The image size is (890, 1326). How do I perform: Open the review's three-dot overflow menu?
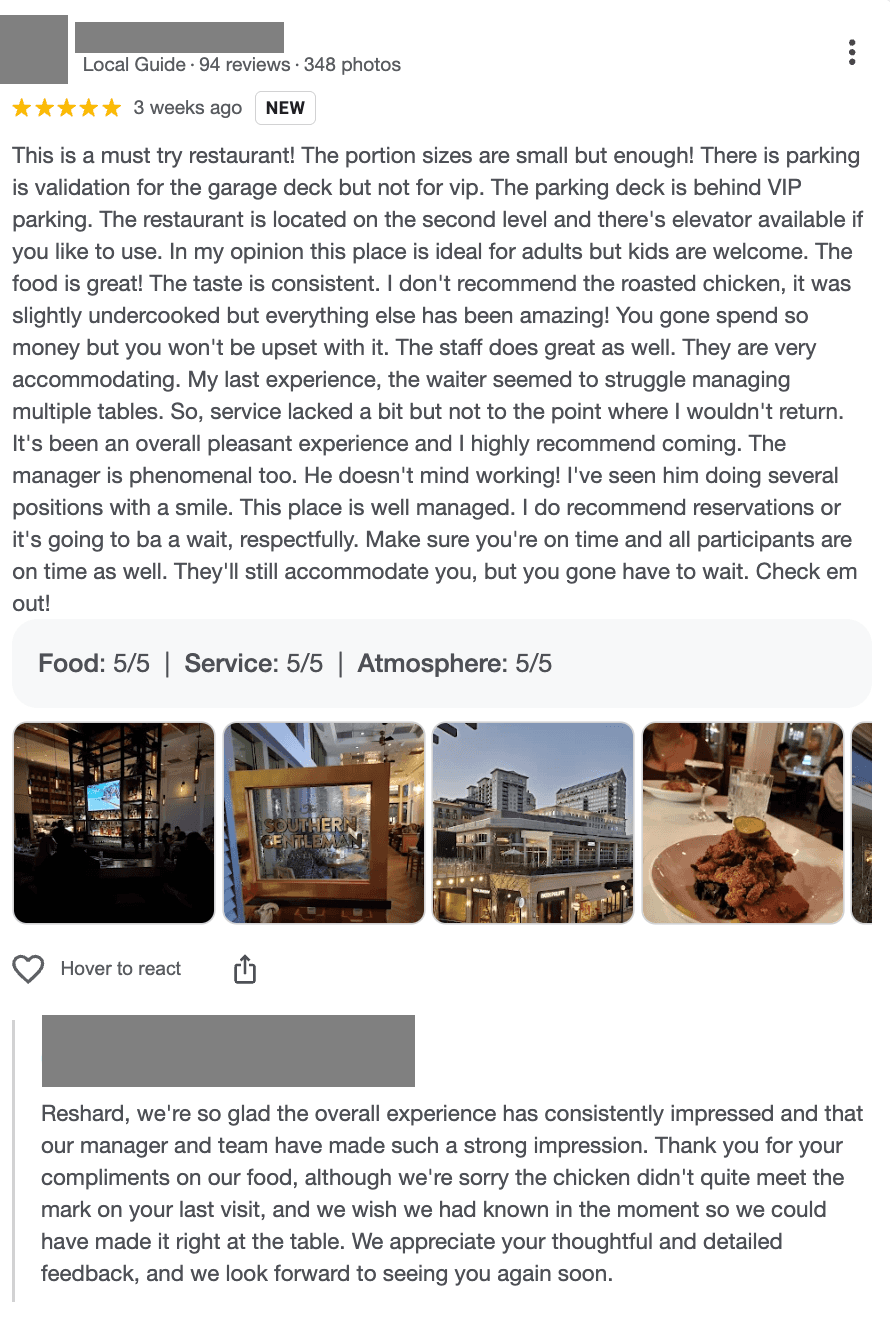(851, 52)
